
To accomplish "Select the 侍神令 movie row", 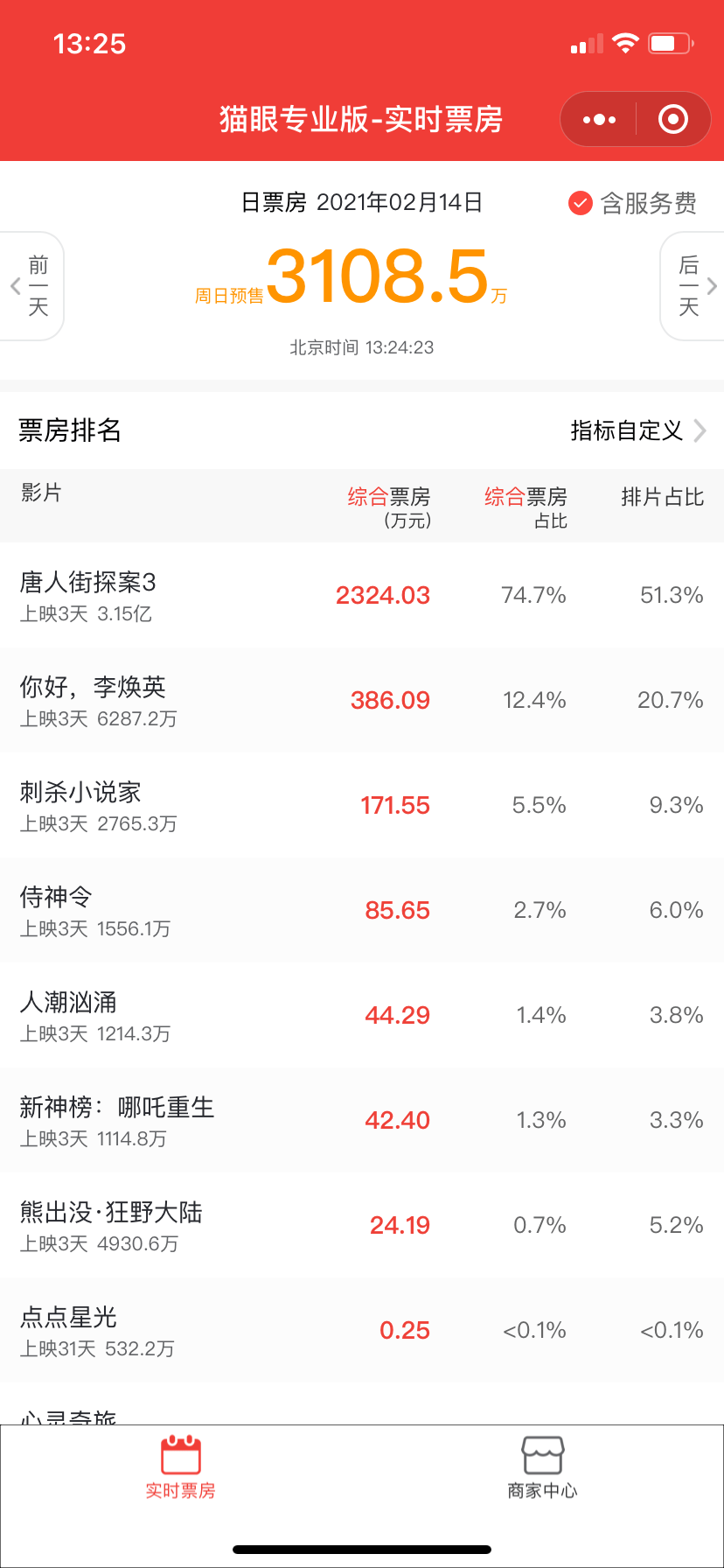I will tap(362, 910).
